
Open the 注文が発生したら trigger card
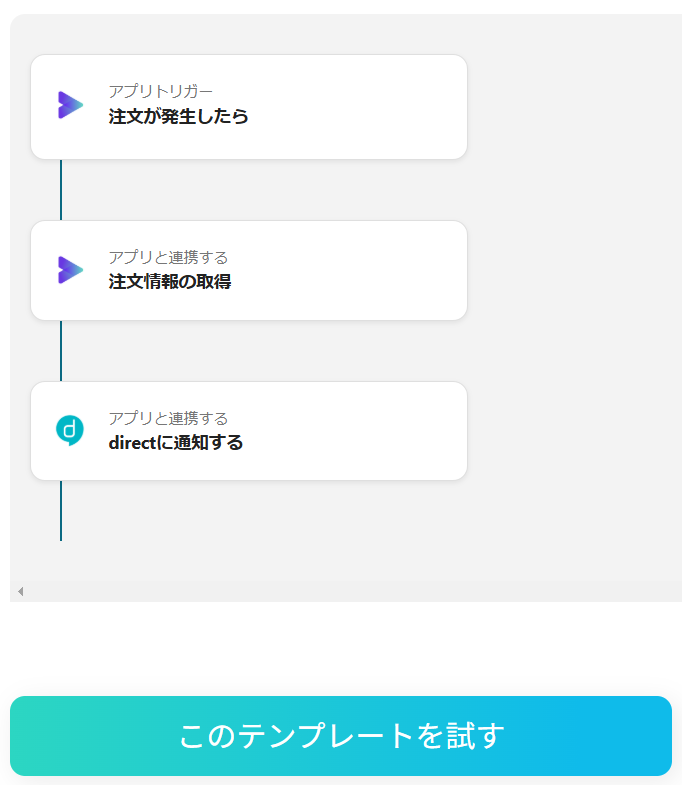[249, 107]
